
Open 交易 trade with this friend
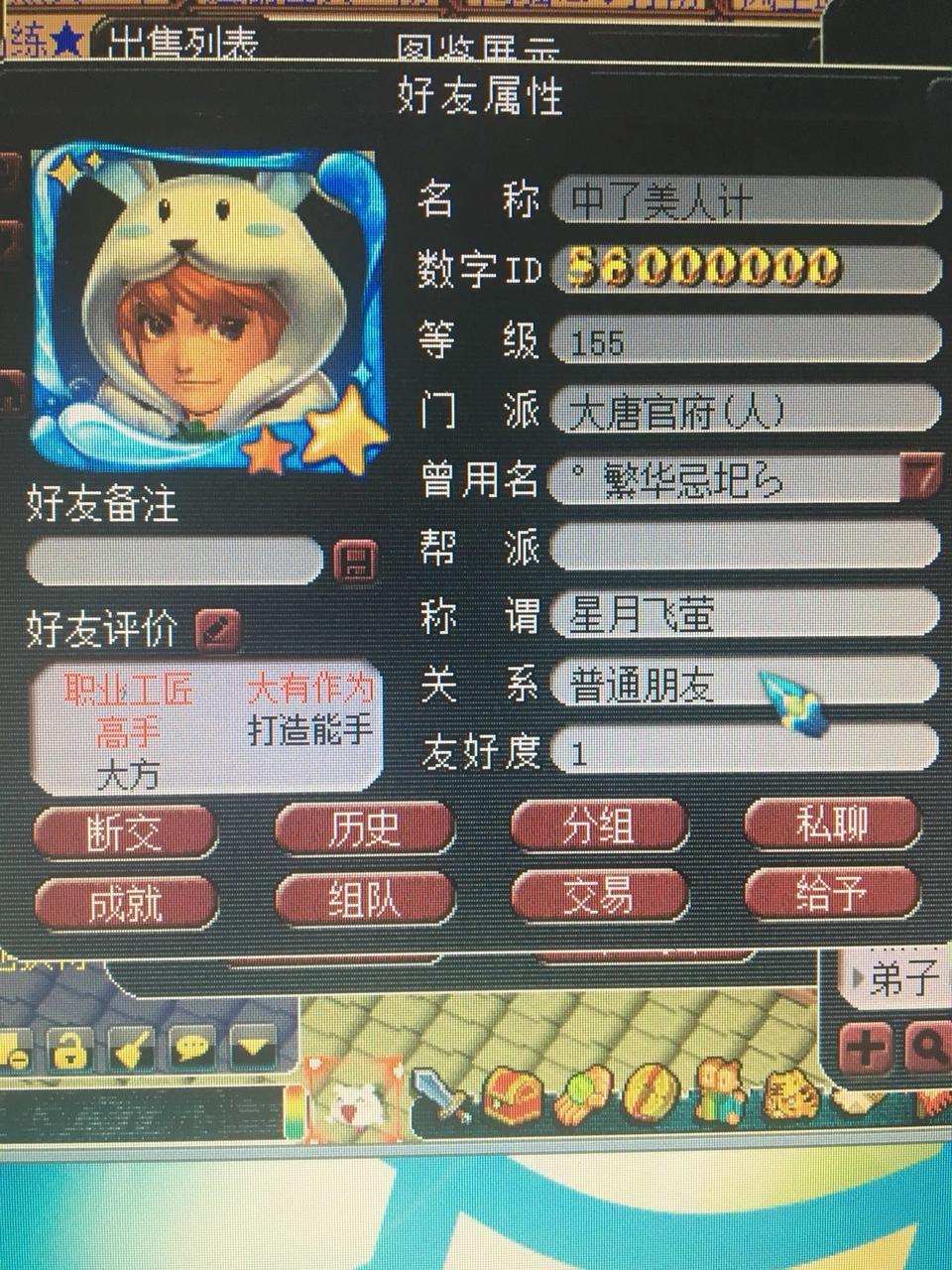click(x=598, y=896)
